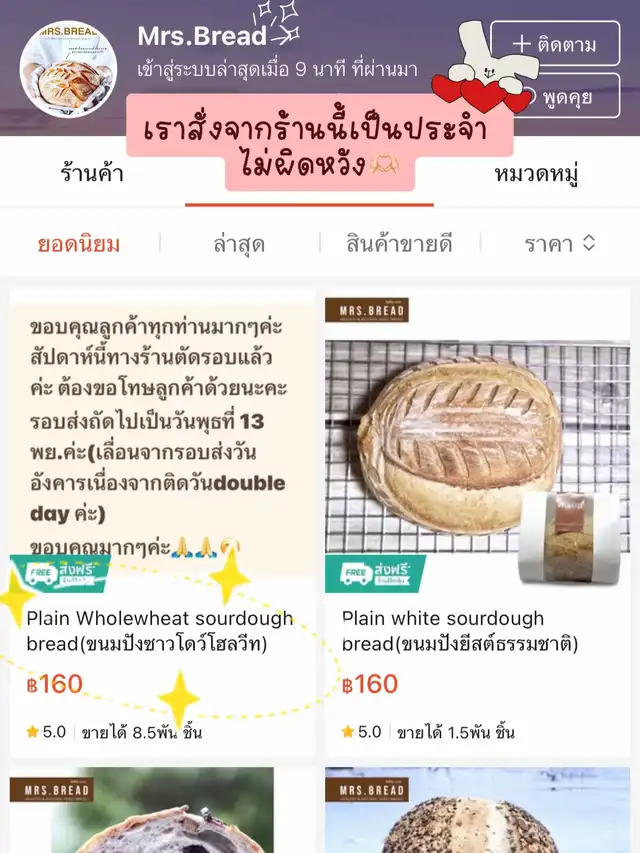640x853 pixels.
Task: Open chat with the shop via พูดคุย
Action: pyautogui.click(x=570, y=100)
